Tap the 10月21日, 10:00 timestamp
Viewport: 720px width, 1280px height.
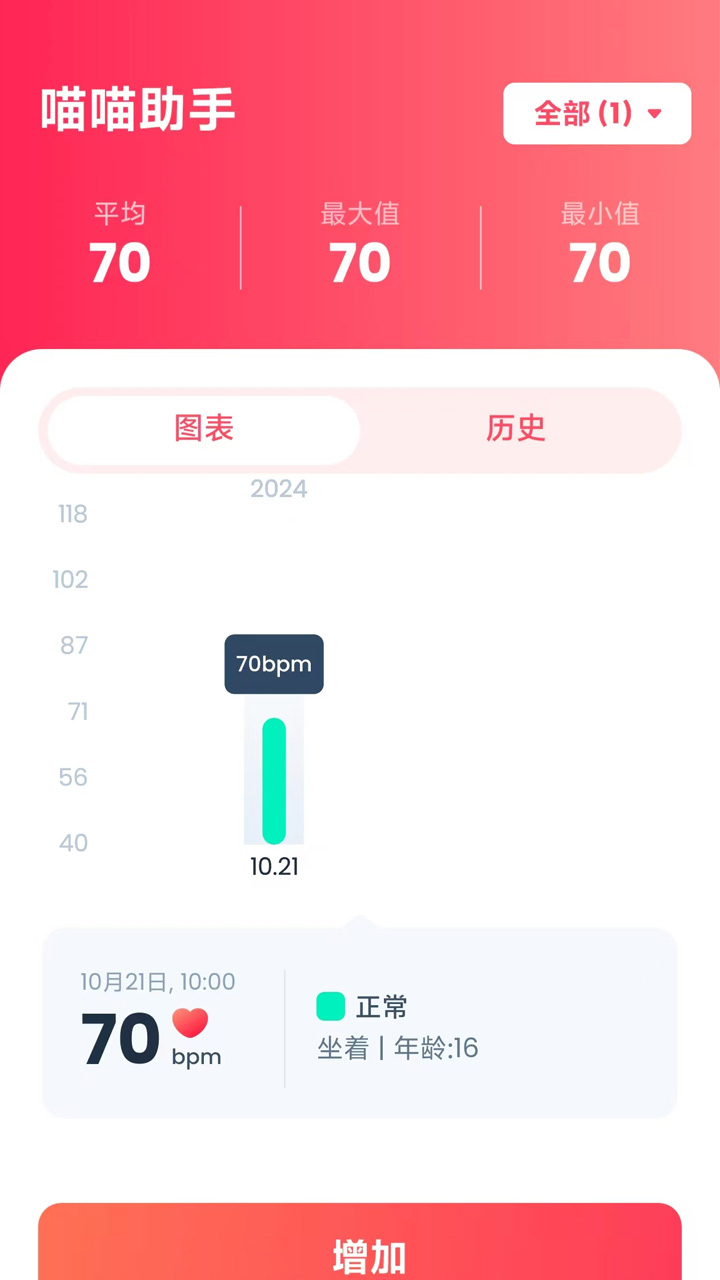point(160,982)
